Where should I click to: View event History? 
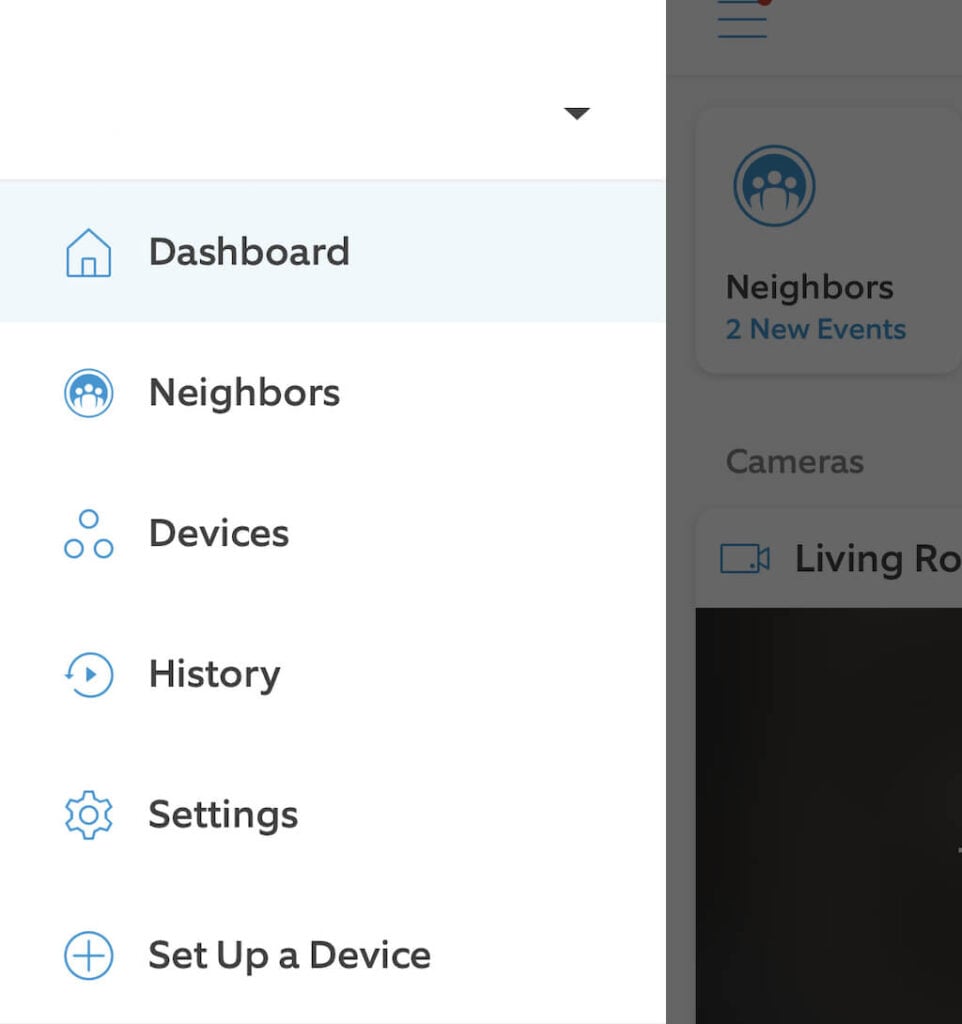click(214, 675)
